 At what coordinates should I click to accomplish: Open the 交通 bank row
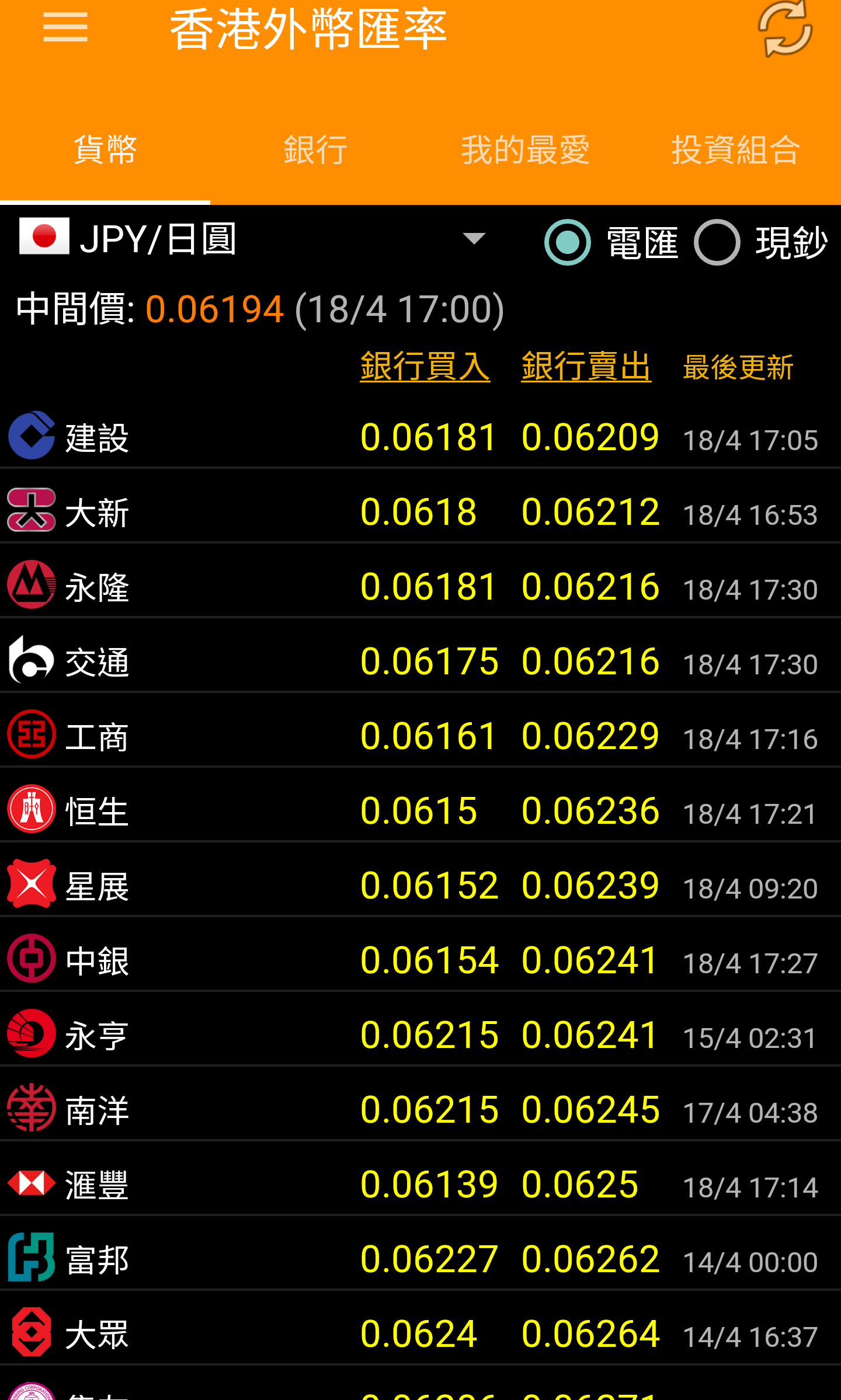click(x=420, y=660)
